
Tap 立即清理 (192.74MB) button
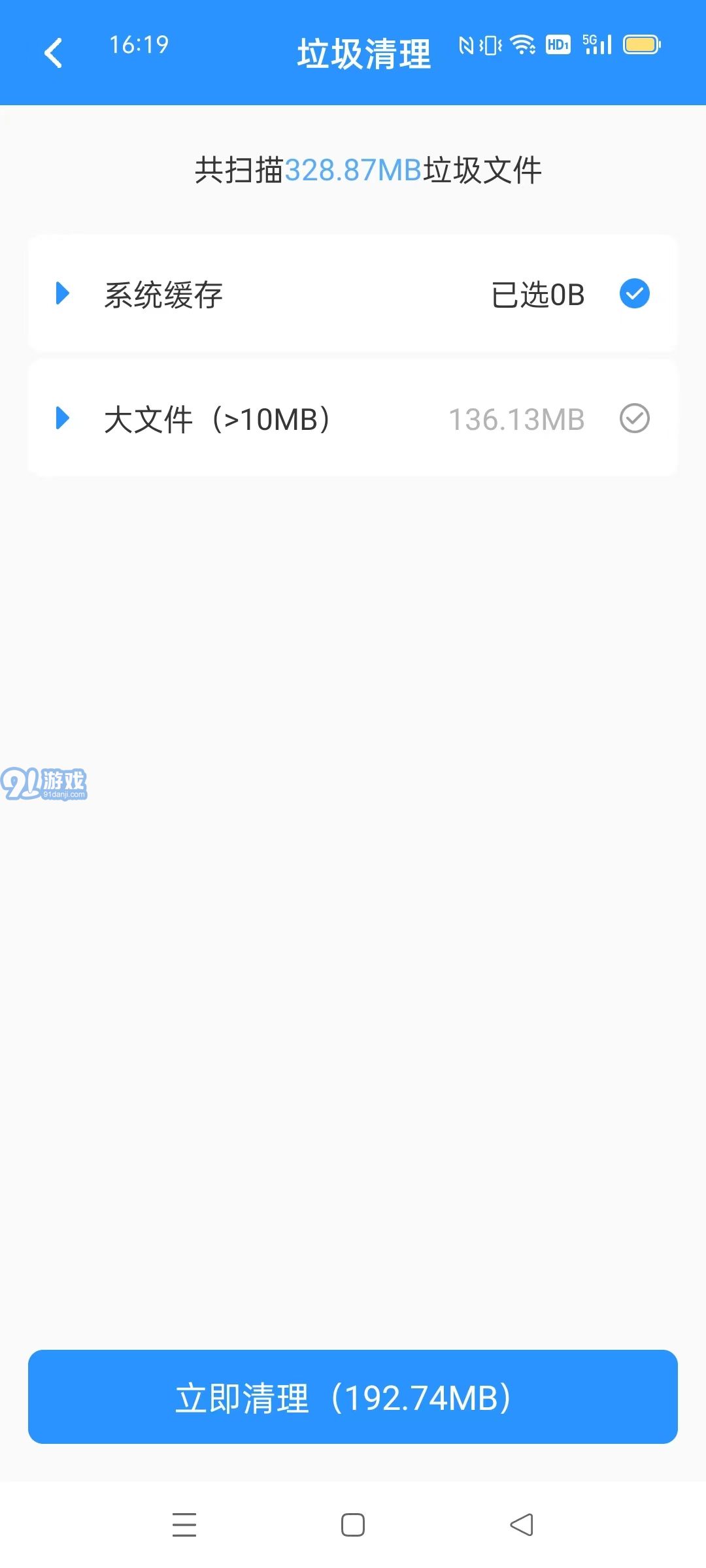352,1397
